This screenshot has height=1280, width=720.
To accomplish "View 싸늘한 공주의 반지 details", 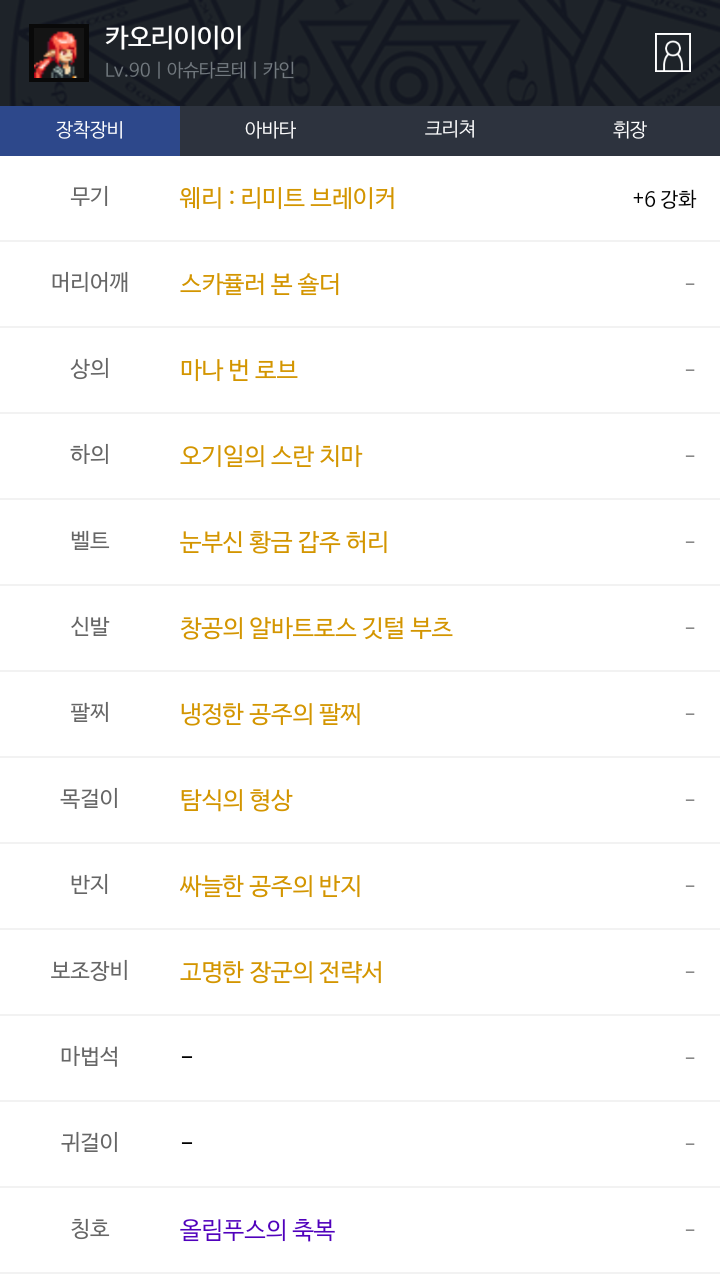I will pos(271,886).
